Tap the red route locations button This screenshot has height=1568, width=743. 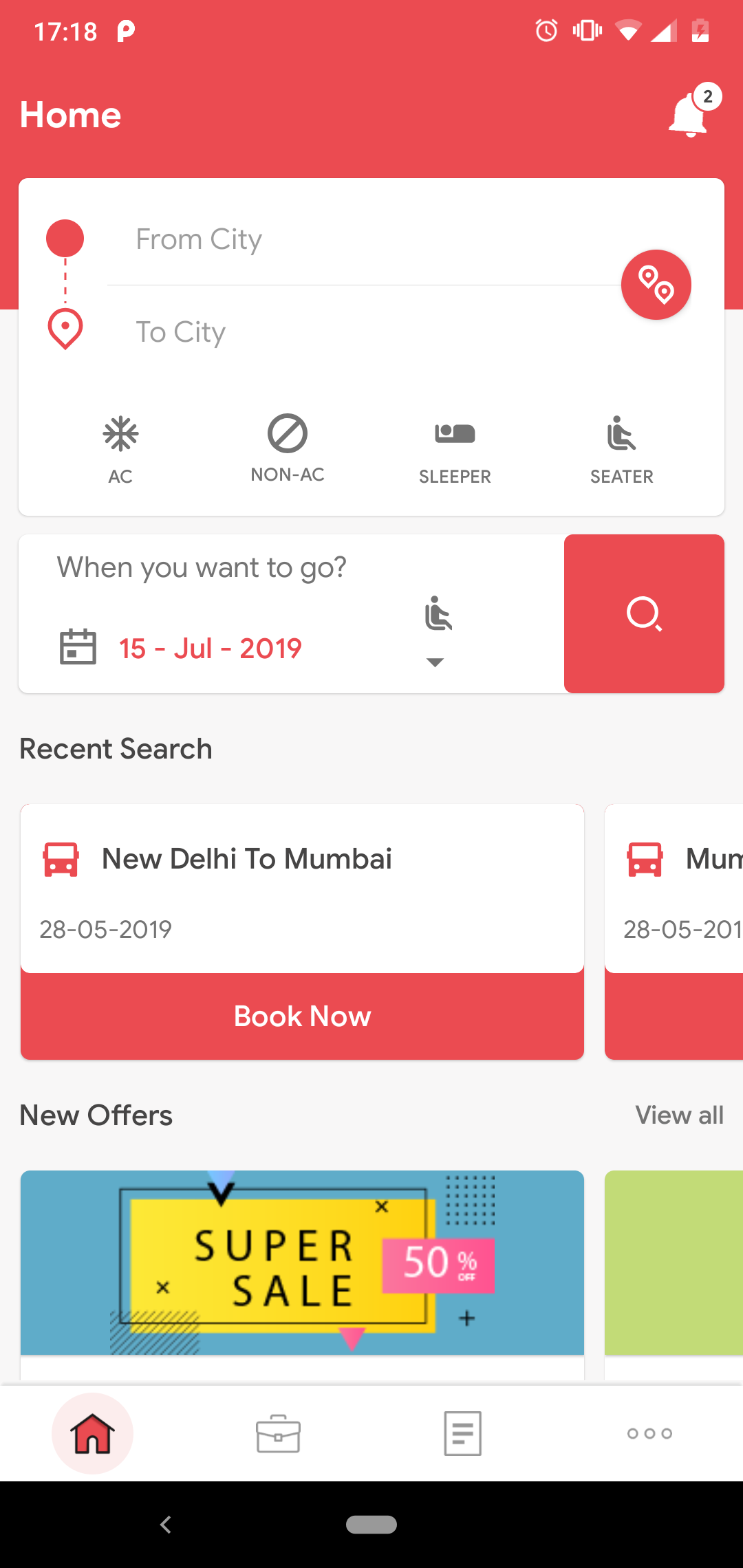pyautogui.click(x=656, y=285)
